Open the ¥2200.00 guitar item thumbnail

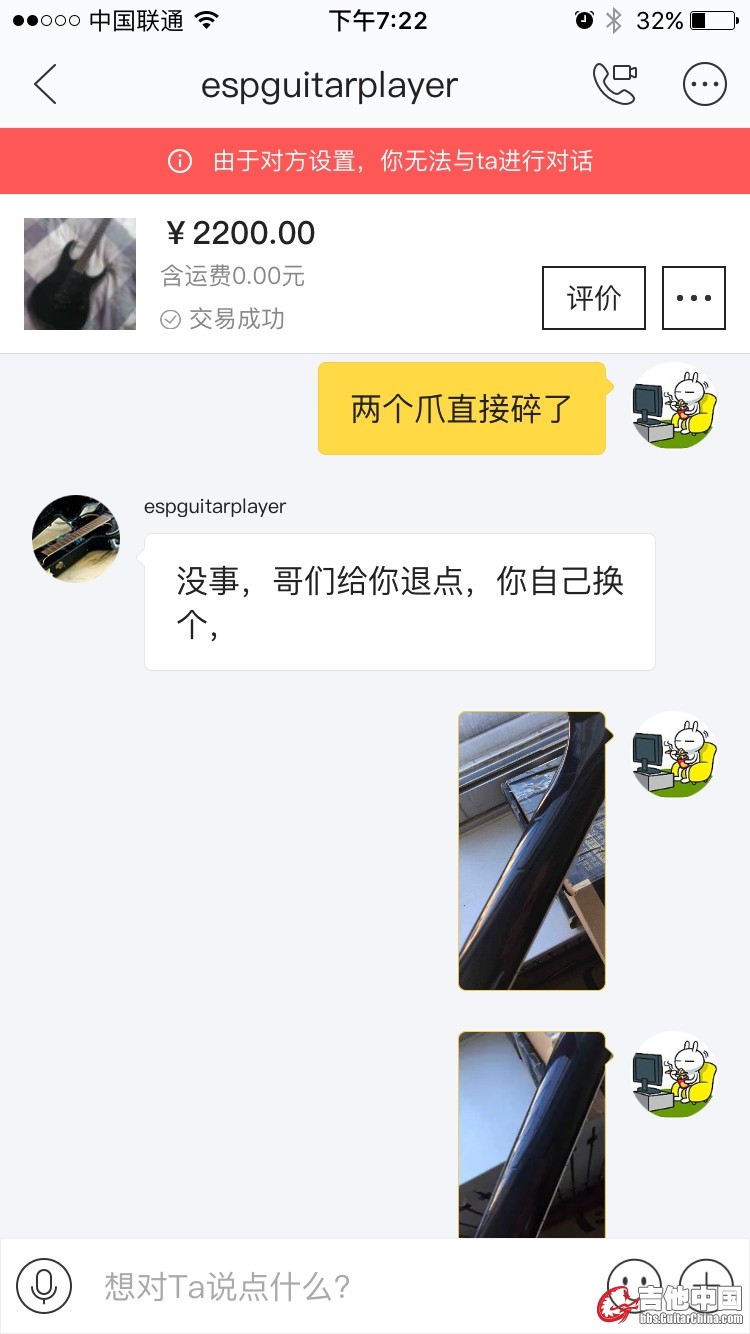pyautogui.click(x=80, y=274)
